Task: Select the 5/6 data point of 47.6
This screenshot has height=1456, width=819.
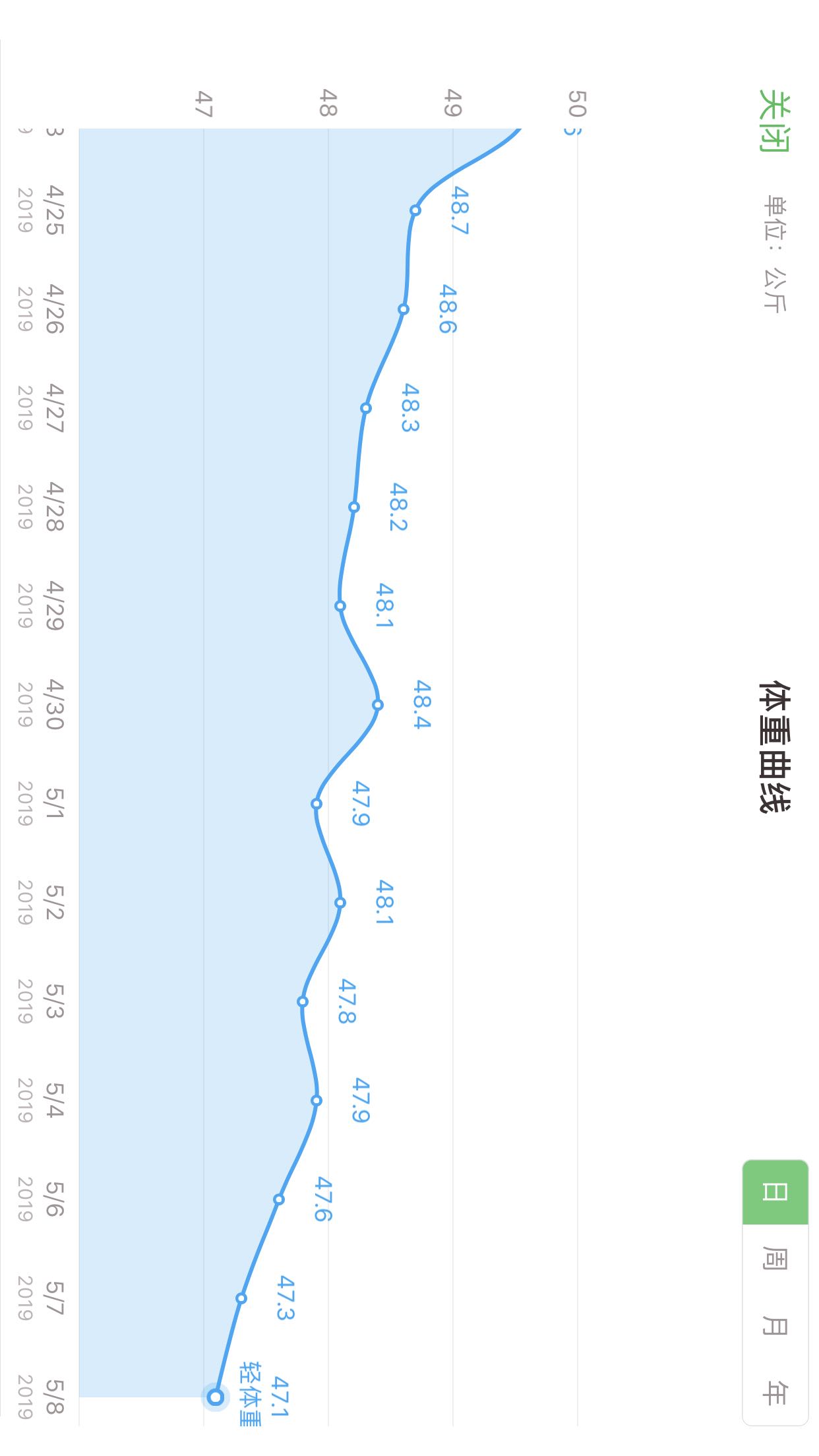Action: tap(279, 1199)
